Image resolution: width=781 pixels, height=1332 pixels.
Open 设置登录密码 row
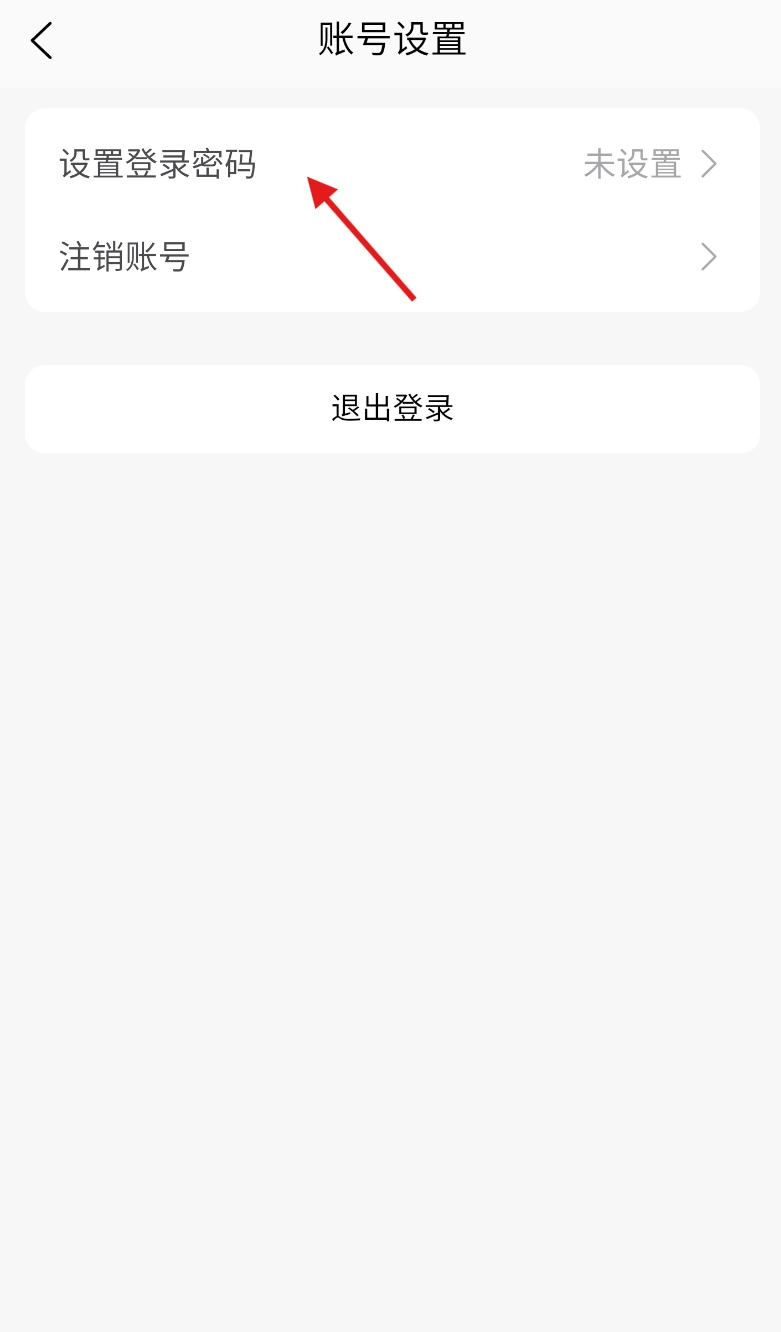pyautogui.click(x=390, y=164)
